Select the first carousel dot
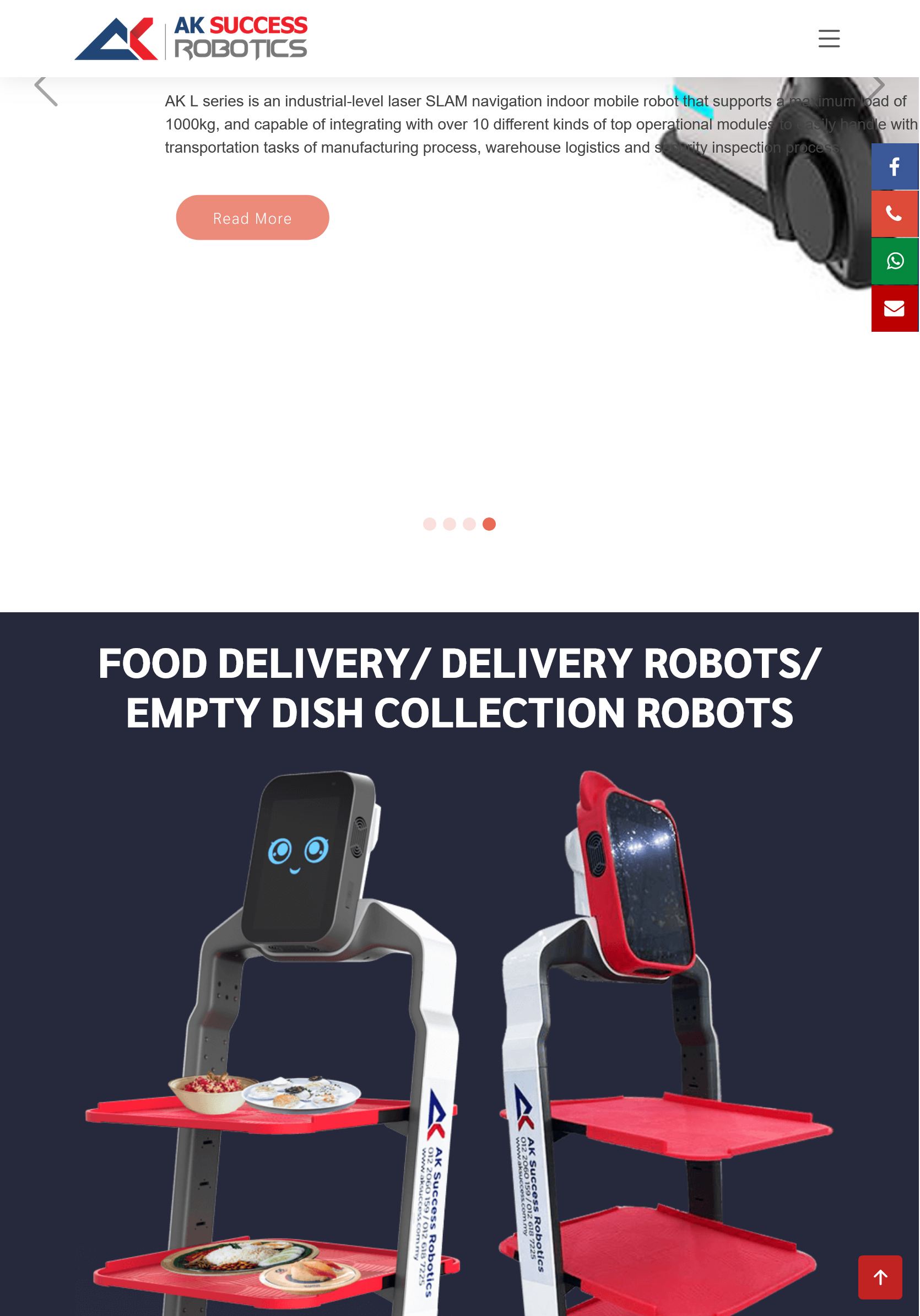 pos(430,524)
